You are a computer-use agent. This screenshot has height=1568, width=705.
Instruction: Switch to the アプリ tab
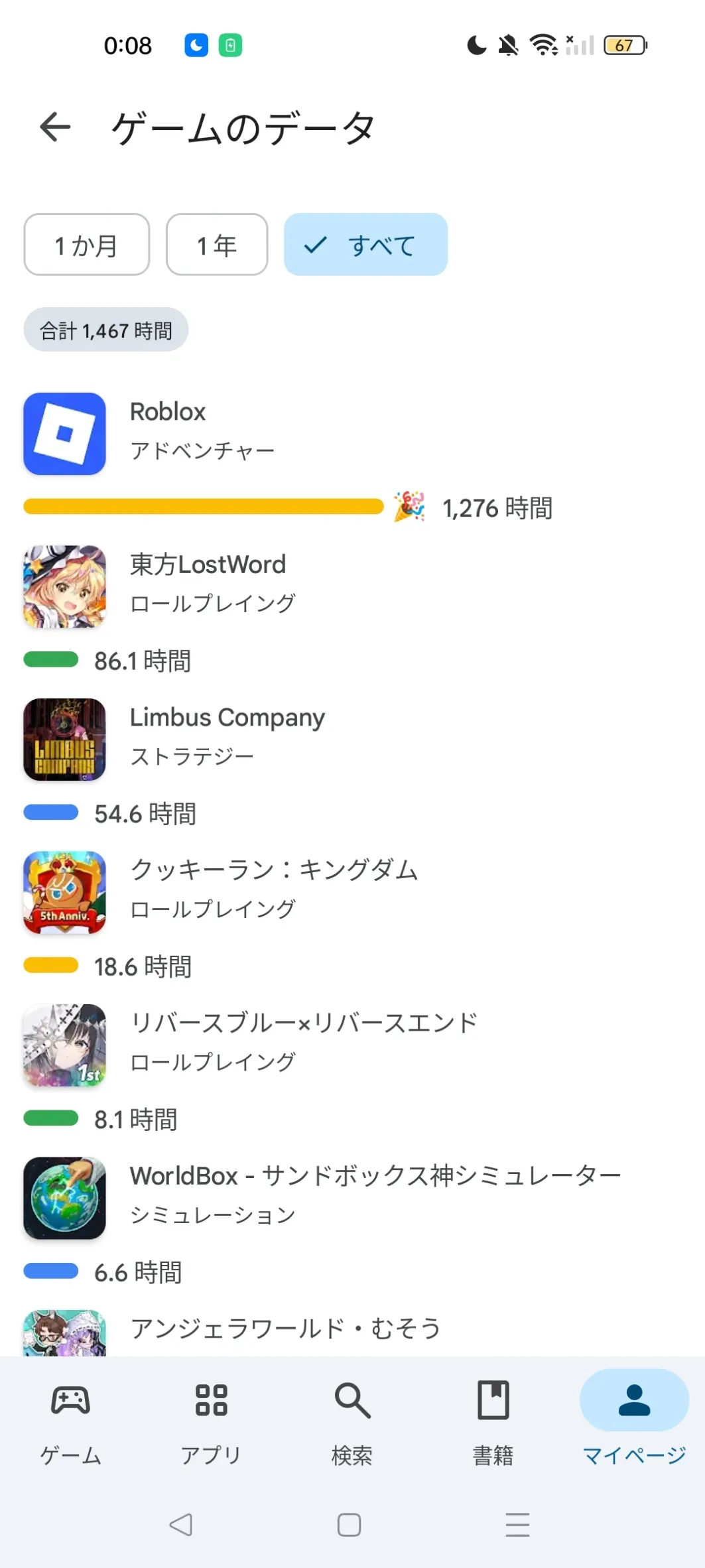pos(212,1420)
